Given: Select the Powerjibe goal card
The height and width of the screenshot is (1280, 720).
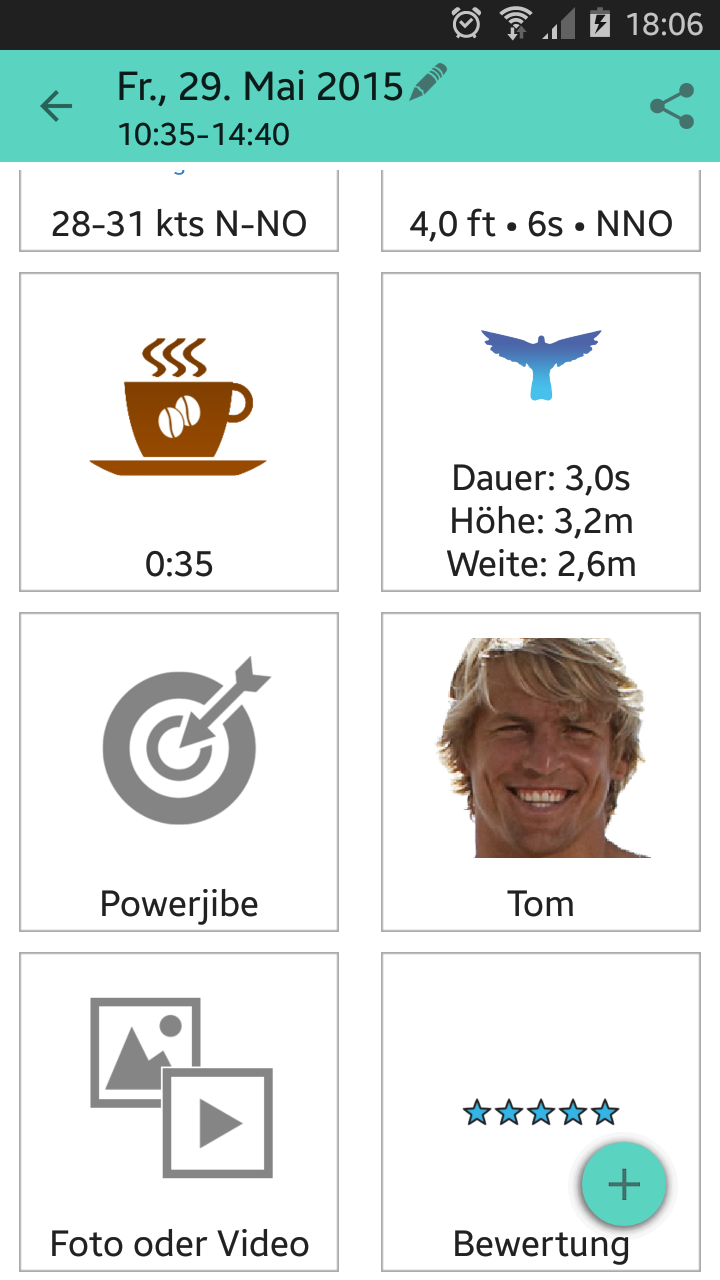Looking at the screenshot, I should (x=179, y=772).
